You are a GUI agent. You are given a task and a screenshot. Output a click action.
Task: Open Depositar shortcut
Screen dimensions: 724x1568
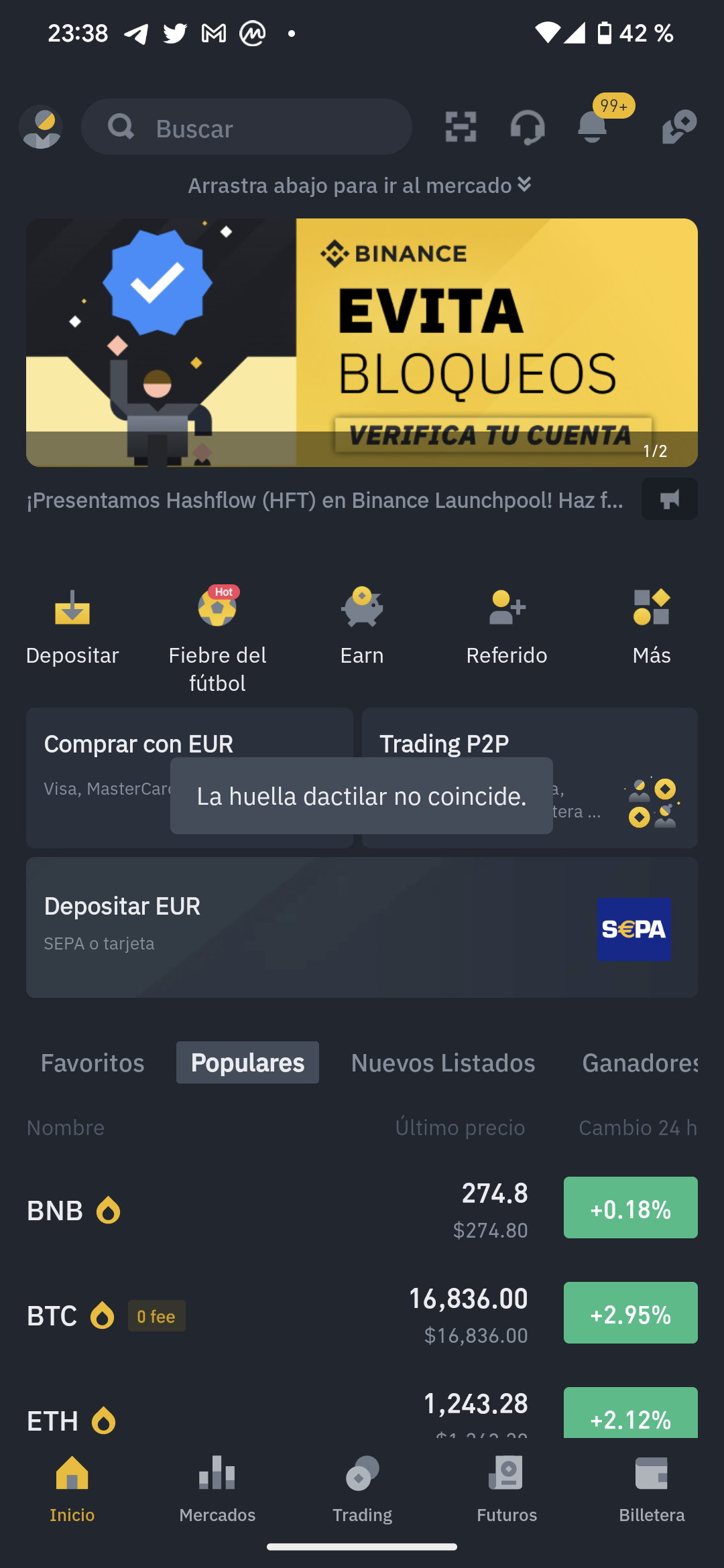click(x=72, y=625)
